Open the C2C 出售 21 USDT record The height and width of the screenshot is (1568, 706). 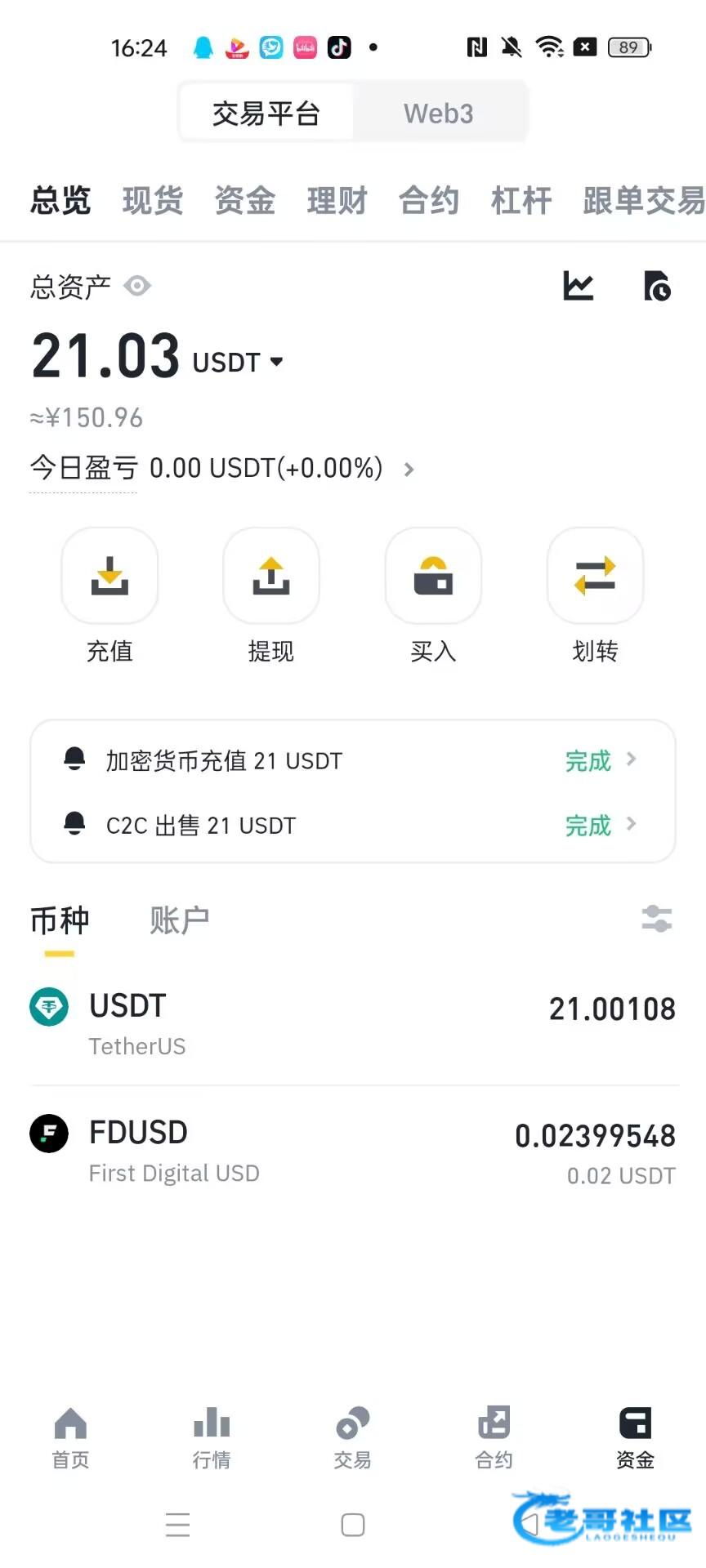coord(353,825)
